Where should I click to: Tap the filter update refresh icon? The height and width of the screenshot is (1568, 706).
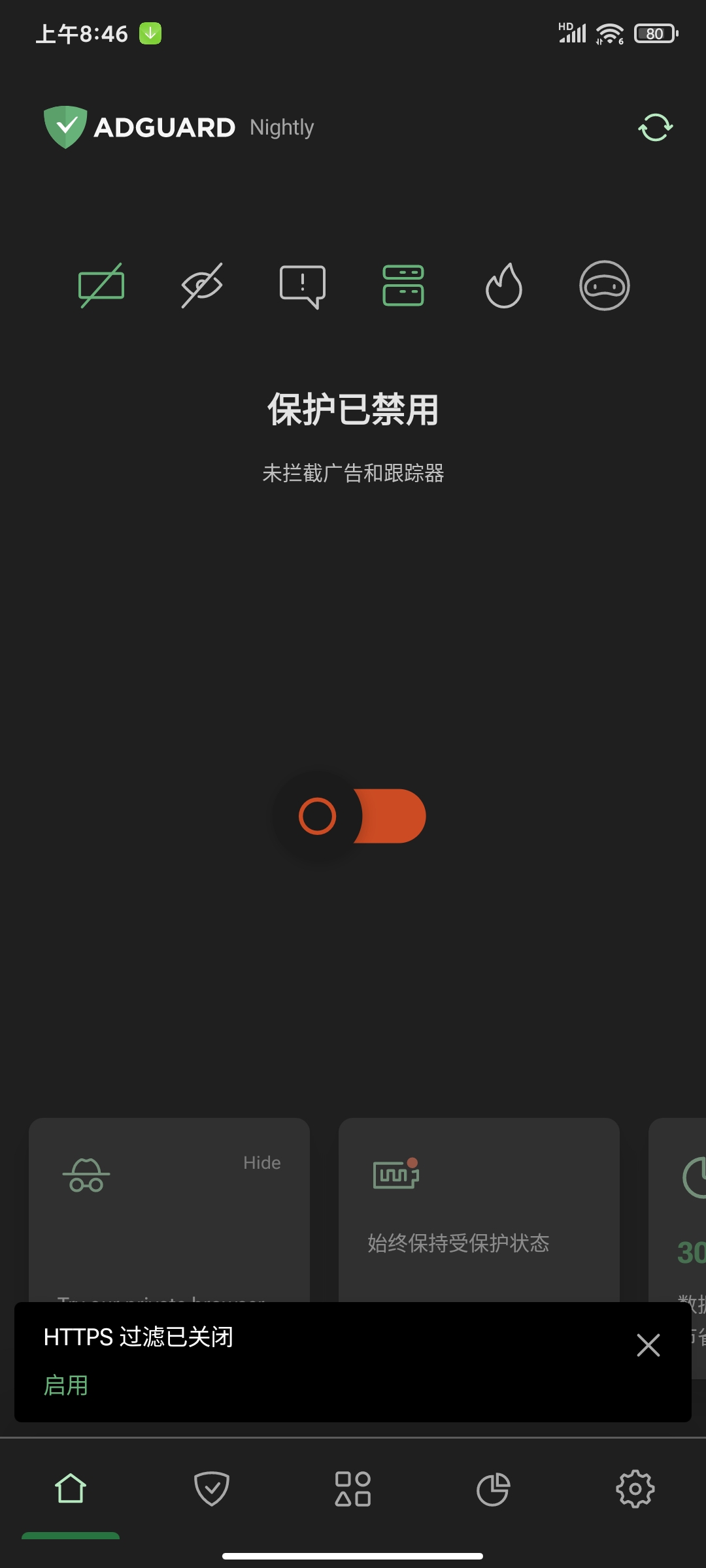tap(655, 127)
